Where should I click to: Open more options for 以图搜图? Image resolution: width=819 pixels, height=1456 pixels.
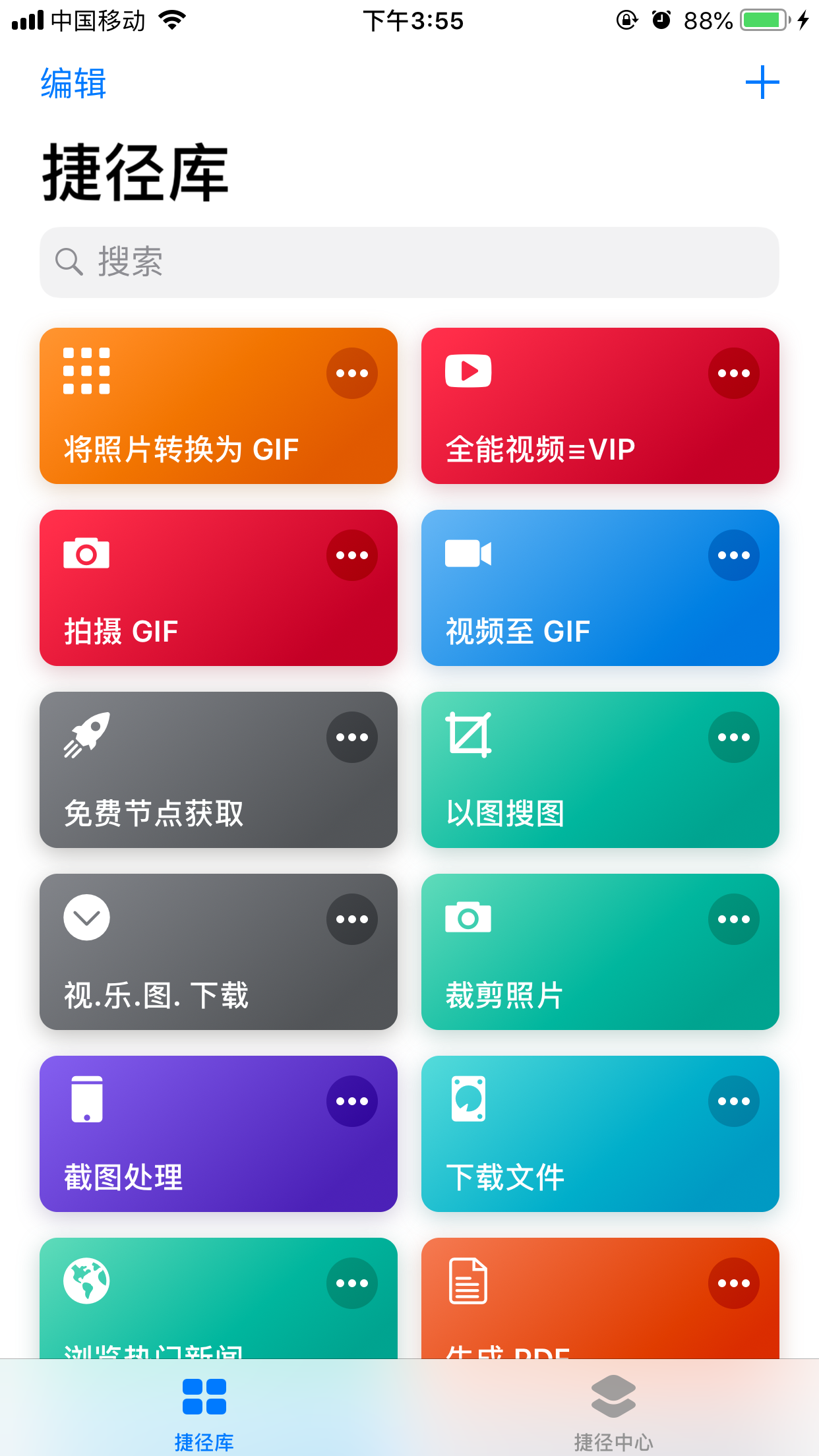pyautogui.click(x=733, y=737)
